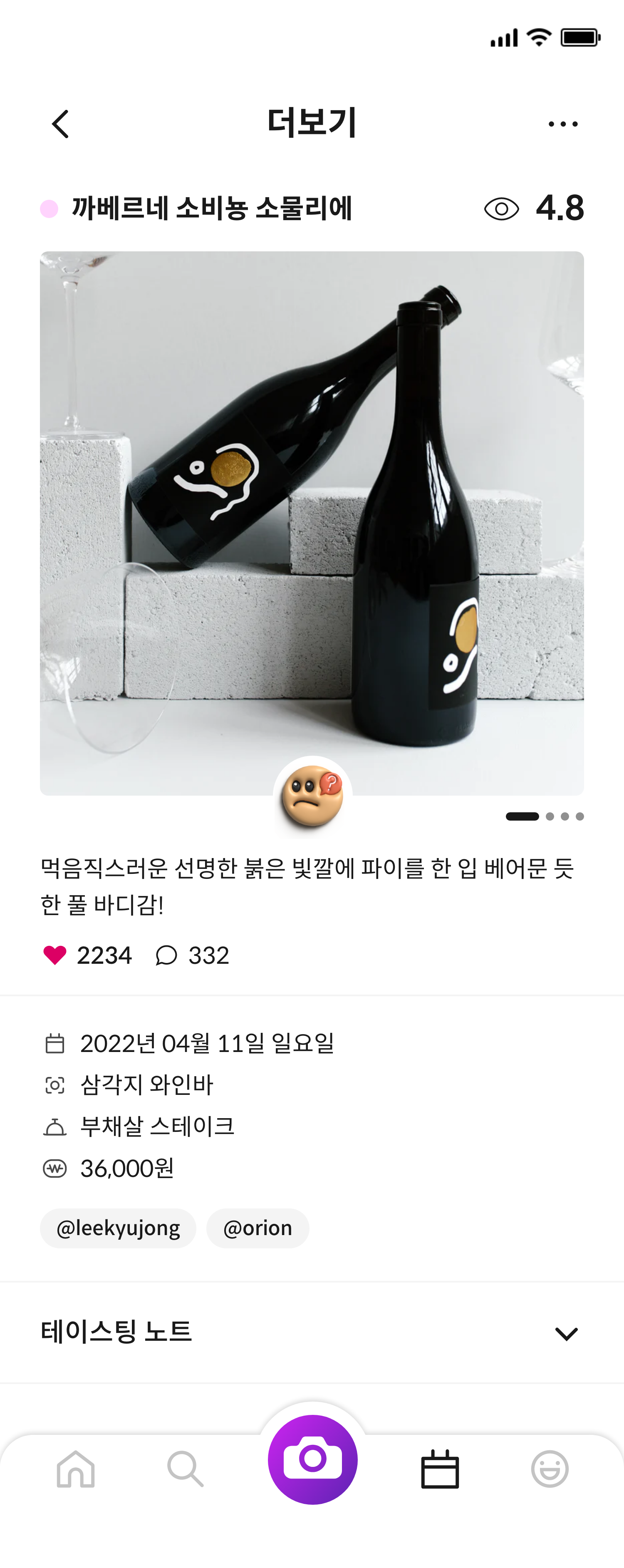This screenshot has width=624, height=1568.
Task: Like this wine post via the heart
Action: pyautogui.click(x=55, y=955)
